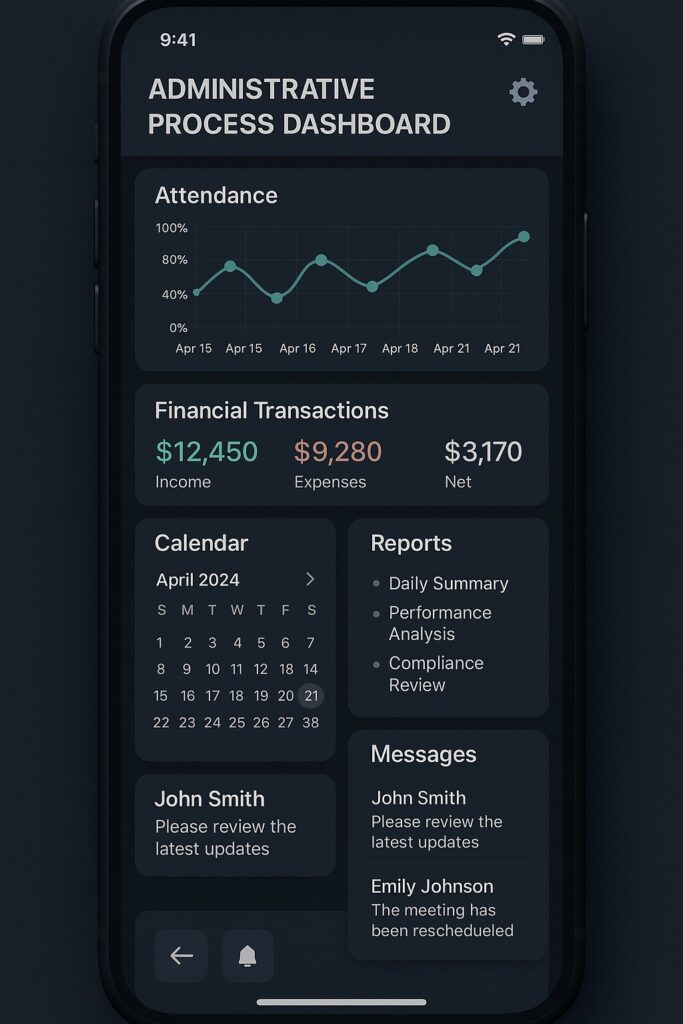Open the settings gear
The width and height of the screenshot is (683, 1024).
[523, 93]
